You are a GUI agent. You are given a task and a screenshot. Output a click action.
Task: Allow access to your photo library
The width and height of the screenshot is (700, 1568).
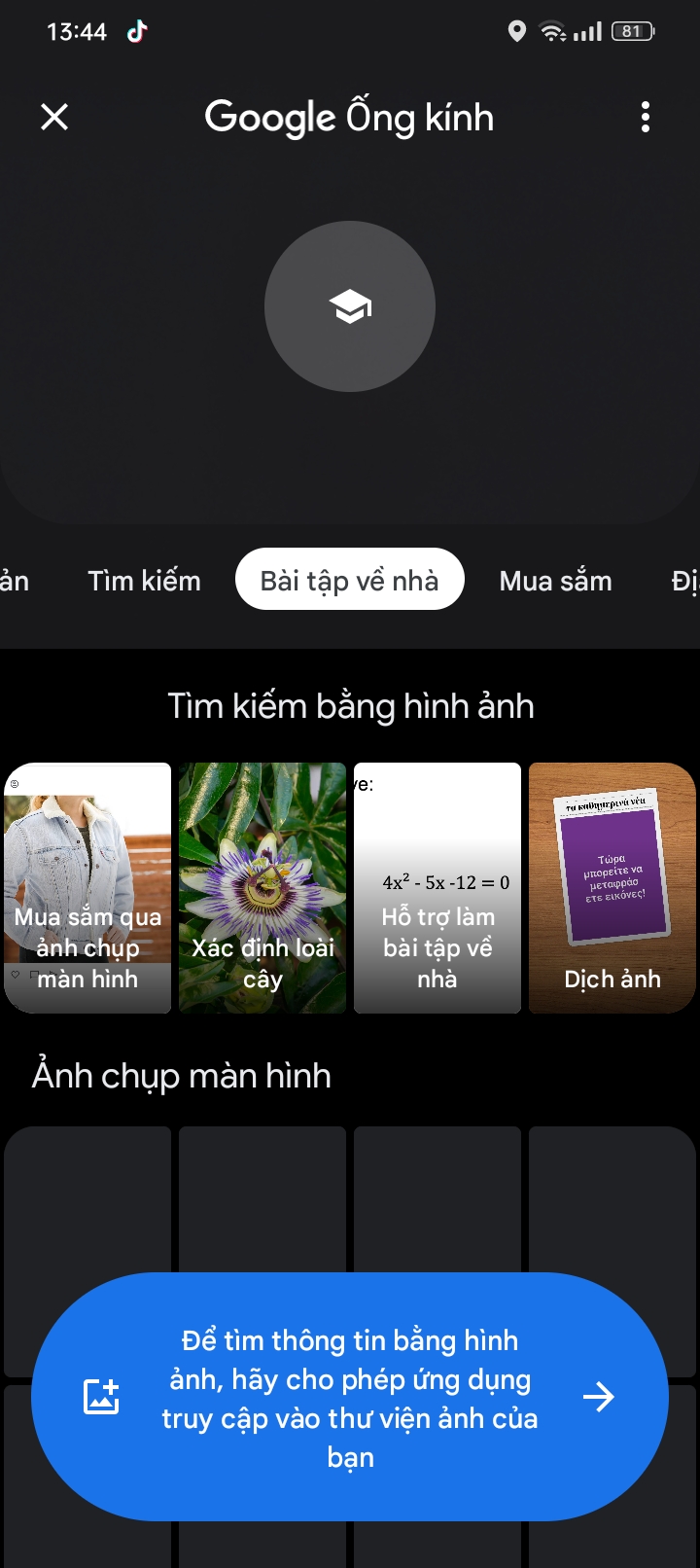coord(350,1397)
